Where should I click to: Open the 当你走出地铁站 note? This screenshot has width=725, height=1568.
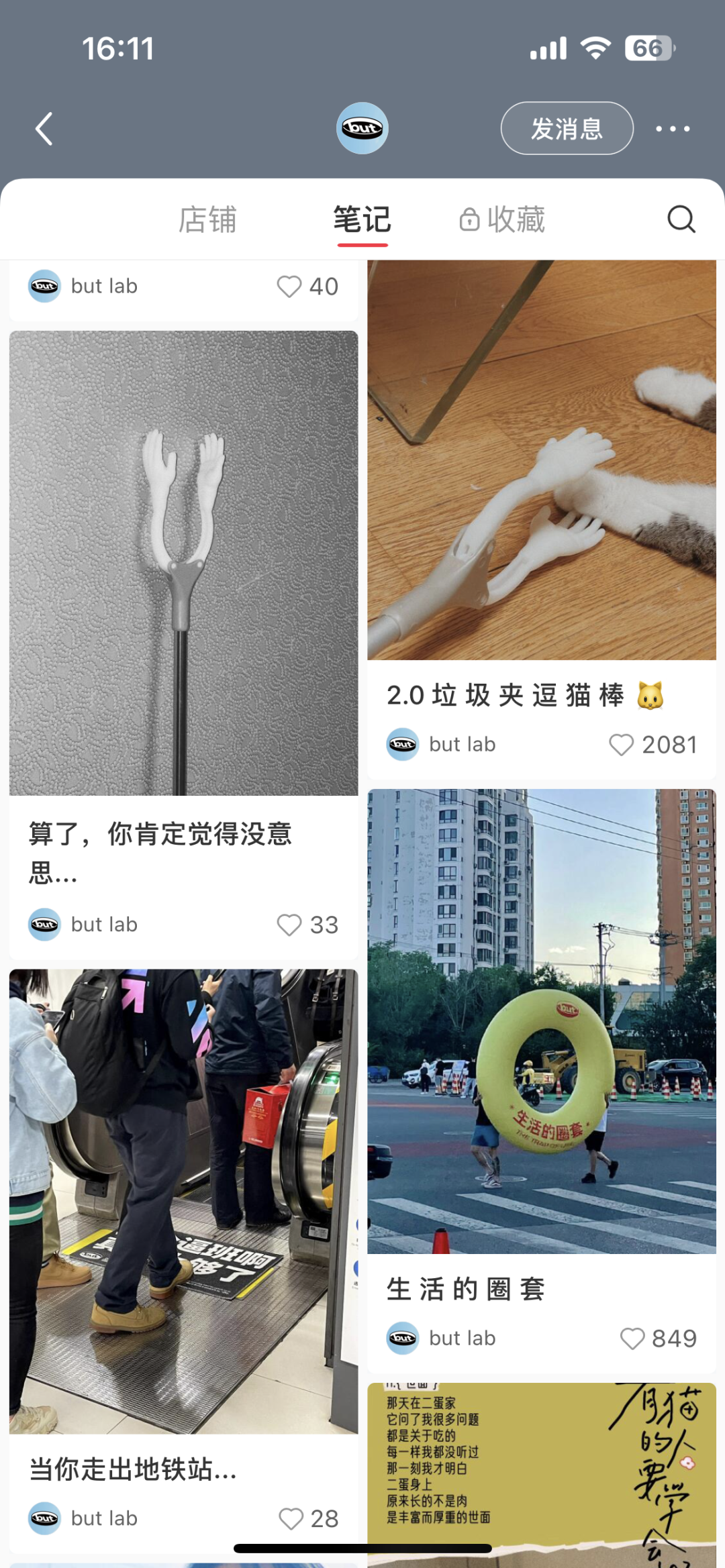183,1201
